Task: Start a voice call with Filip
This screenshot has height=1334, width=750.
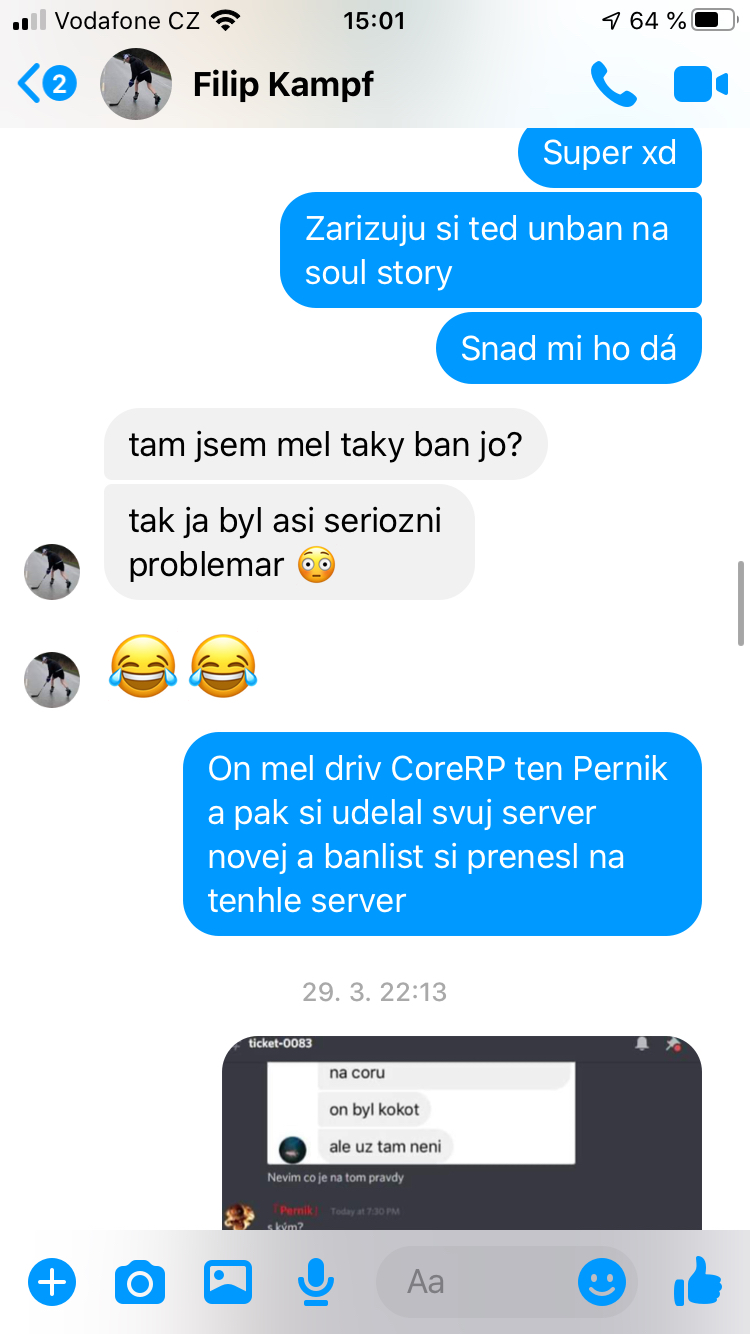Action: 613,84
